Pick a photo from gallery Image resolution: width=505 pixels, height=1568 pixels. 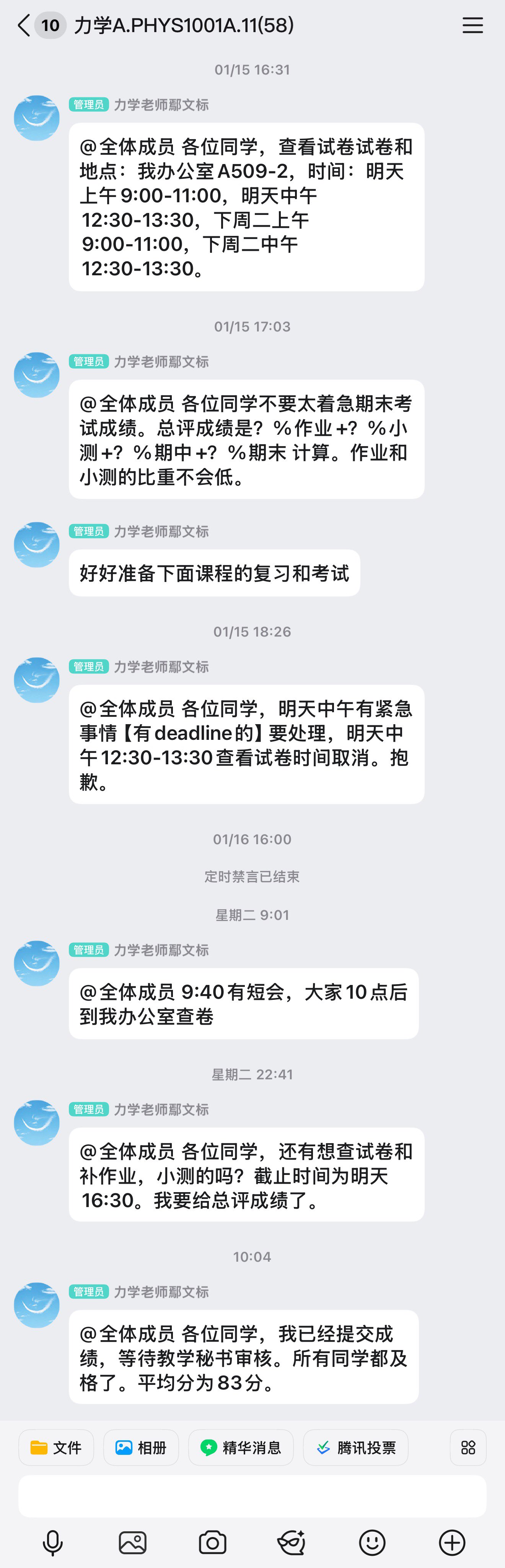tap(132, 1542)
